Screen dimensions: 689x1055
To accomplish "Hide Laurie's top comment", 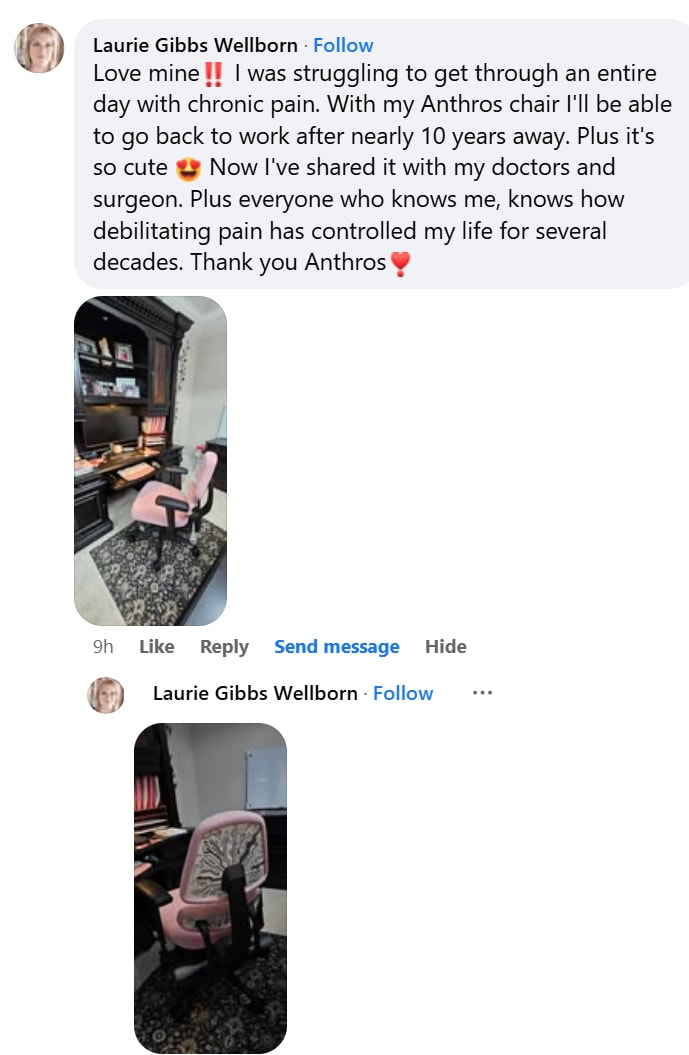I will 445,647.
